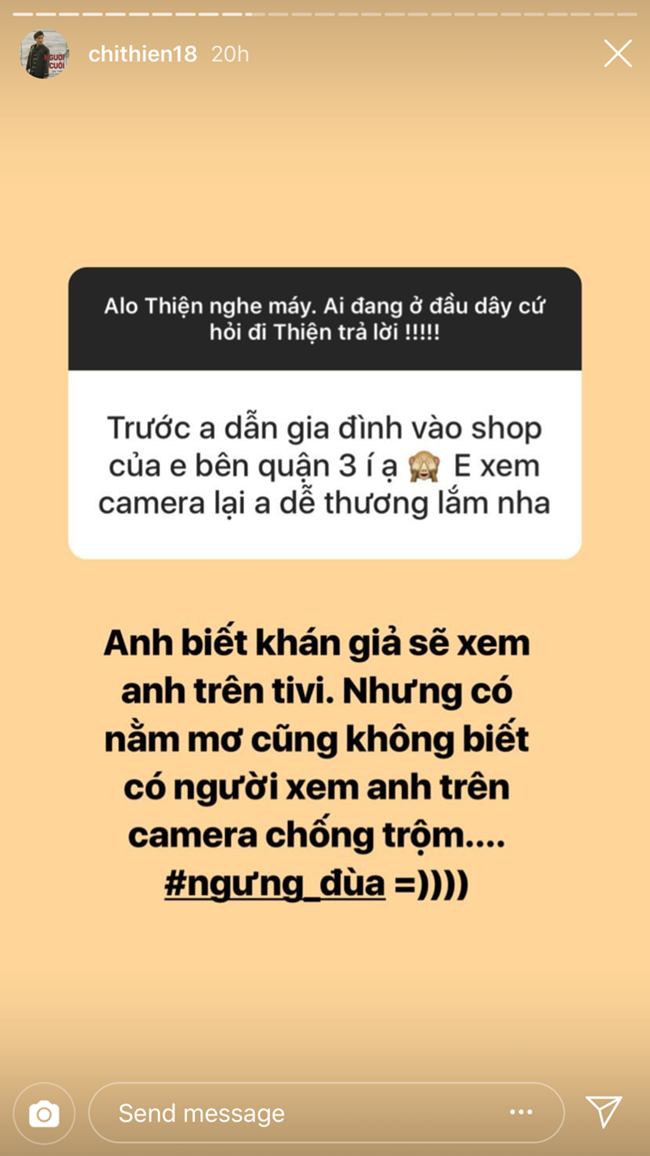Viewport: 650px width, 1156px height.
Task: Close the story viewer
Action: (617, 54)
